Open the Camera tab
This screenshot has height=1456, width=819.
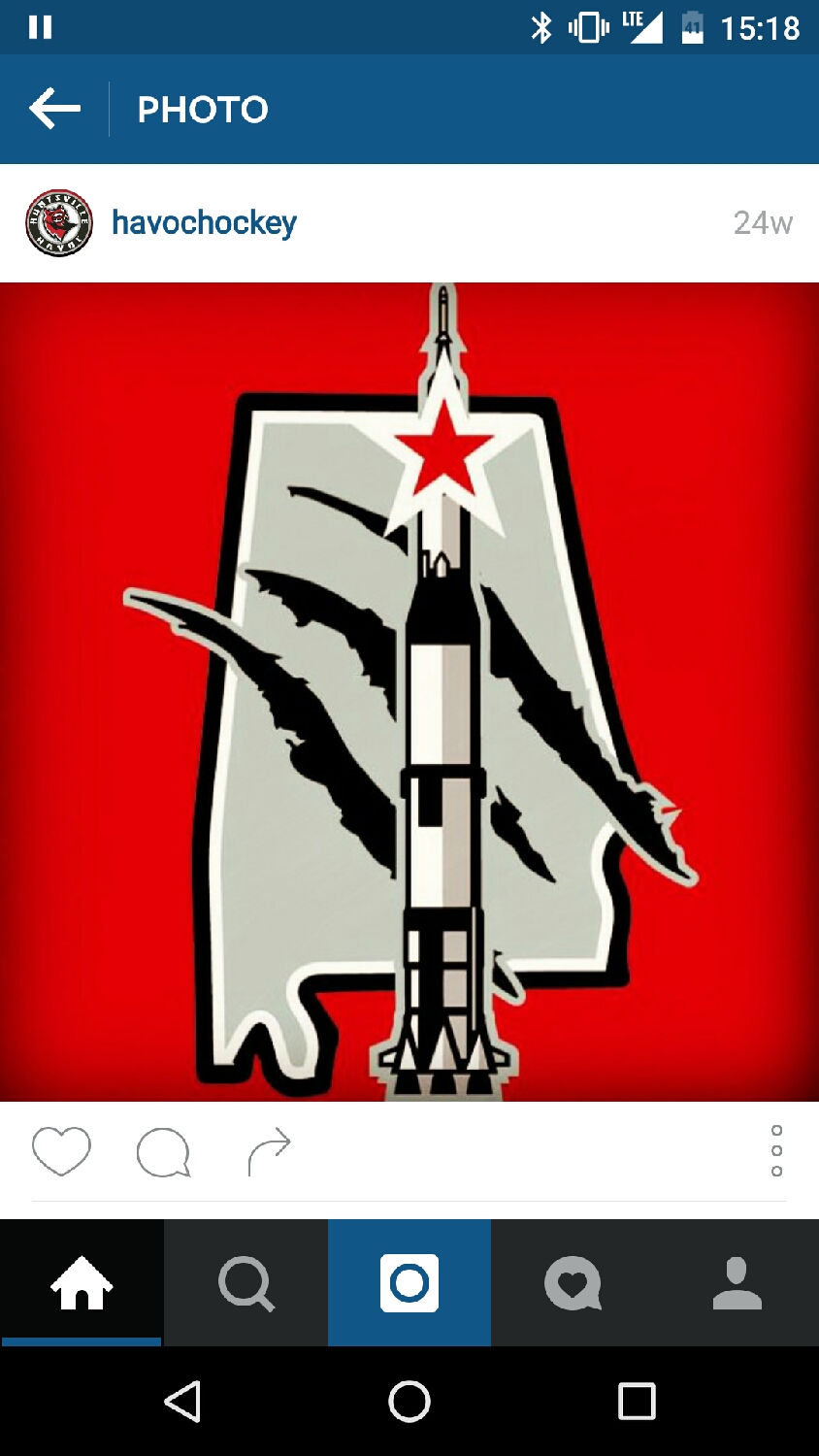[x=409, y=1283]
